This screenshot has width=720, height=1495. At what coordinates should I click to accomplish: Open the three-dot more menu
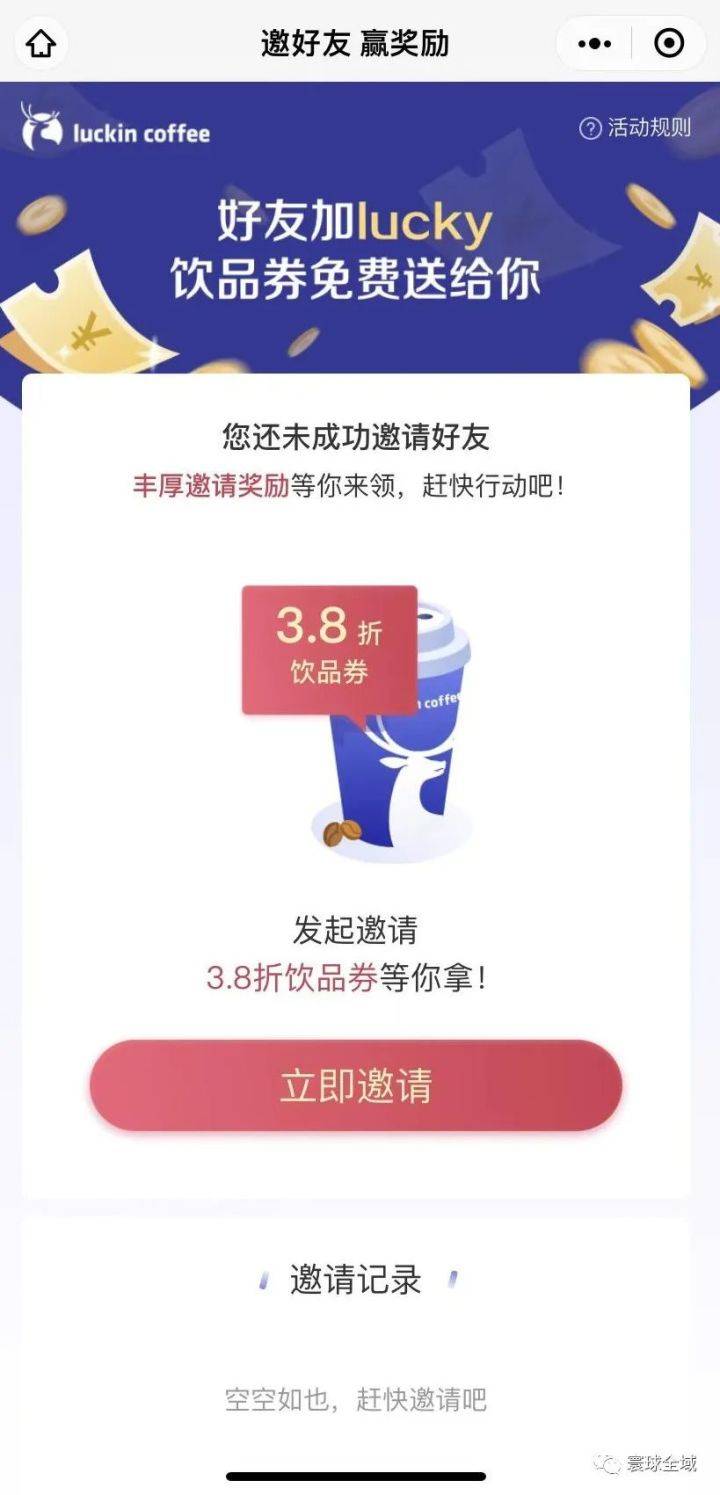click(594, 43)
